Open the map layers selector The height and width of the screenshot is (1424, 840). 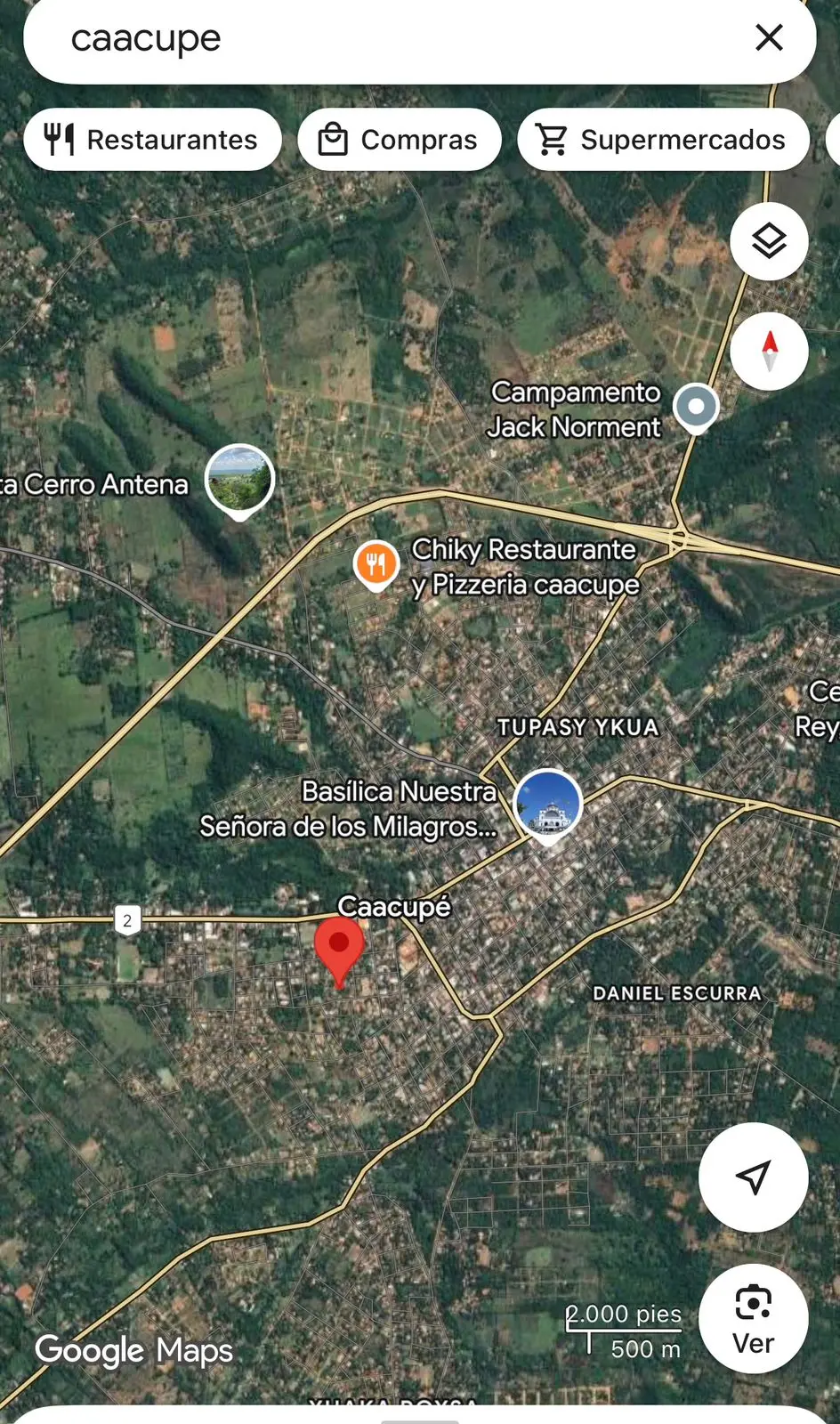click(x=769, y=241)
